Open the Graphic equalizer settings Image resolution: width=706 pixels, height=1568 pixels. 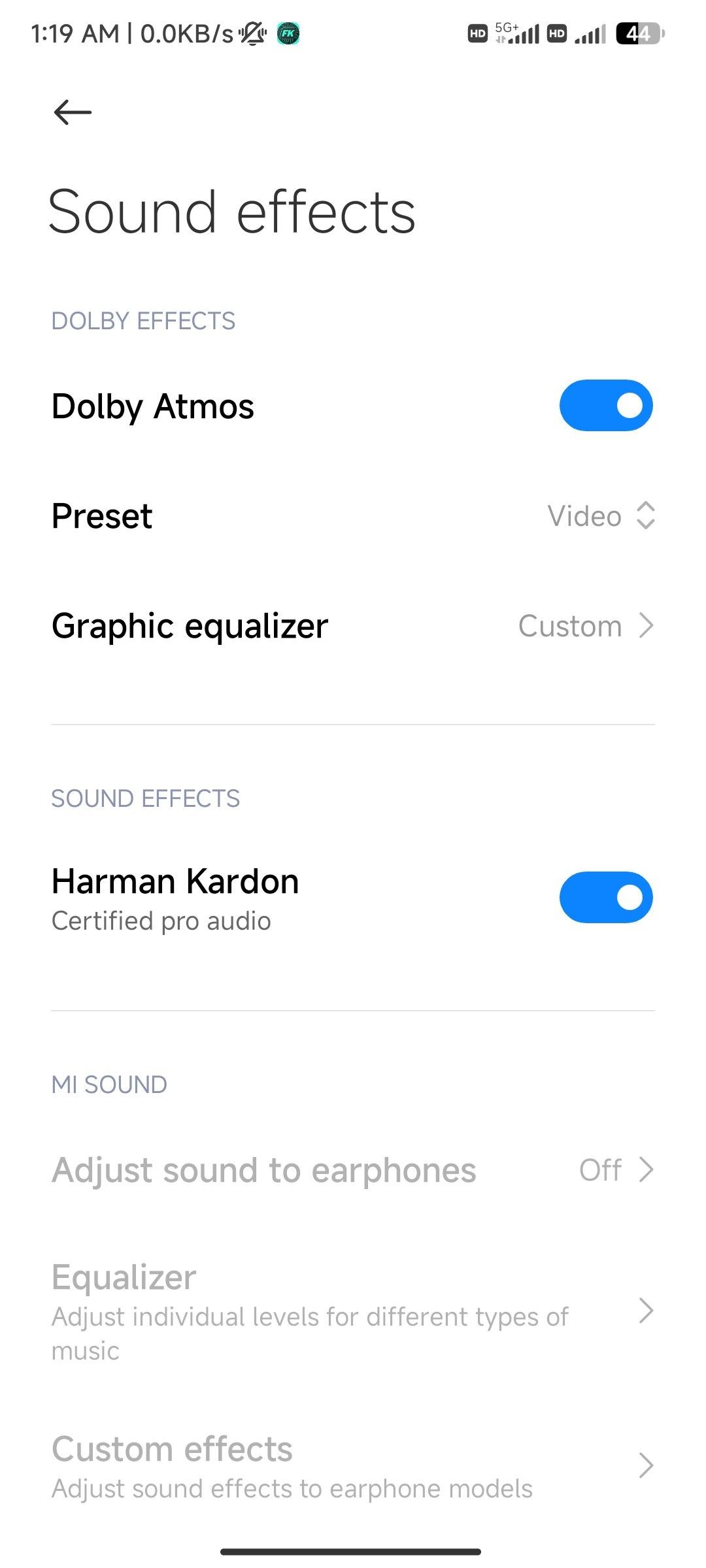(353, 626)
